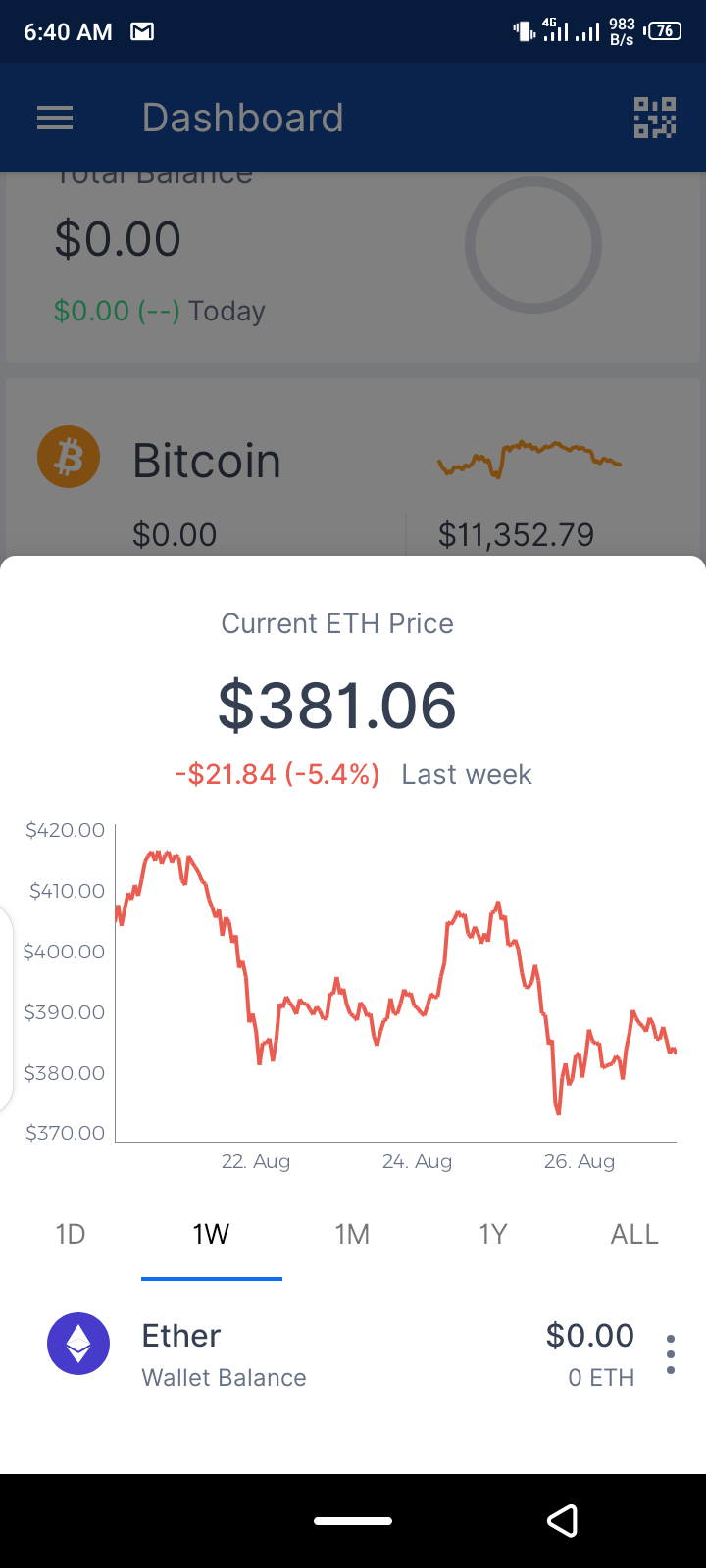
Task: Show the ALL time price chart
Action: (x=634, y=1234)
